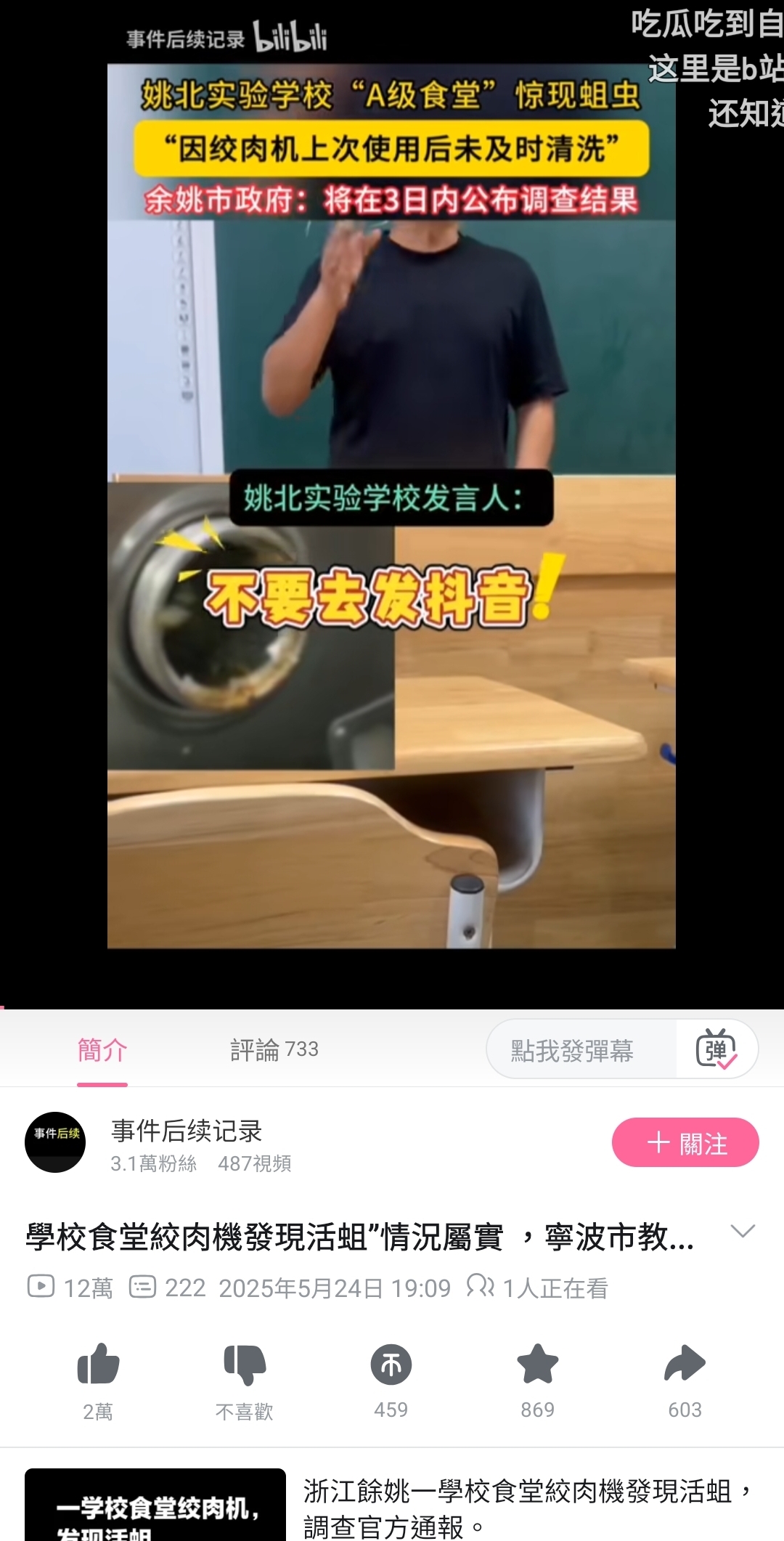The height and width of the screenshot is (1541, 784).
Task: Select the 簡介 tab
Action: pyautogui.click(x=102, y=1050)
